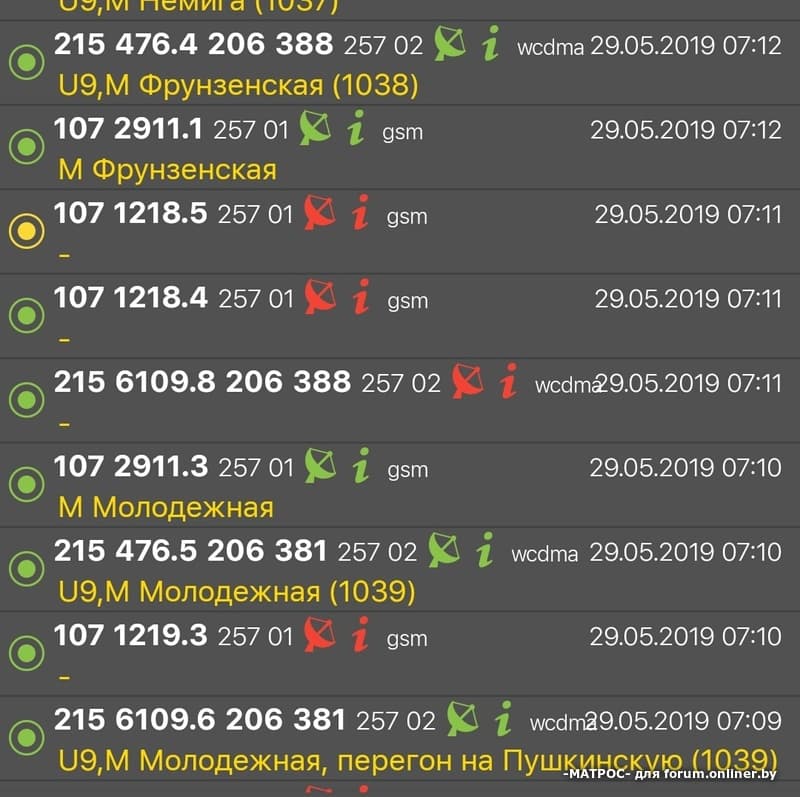This screenshot has height=797, width=800.
Task: Open the 107 2911.3 М Молодежная entry
Action: [166, 507]
